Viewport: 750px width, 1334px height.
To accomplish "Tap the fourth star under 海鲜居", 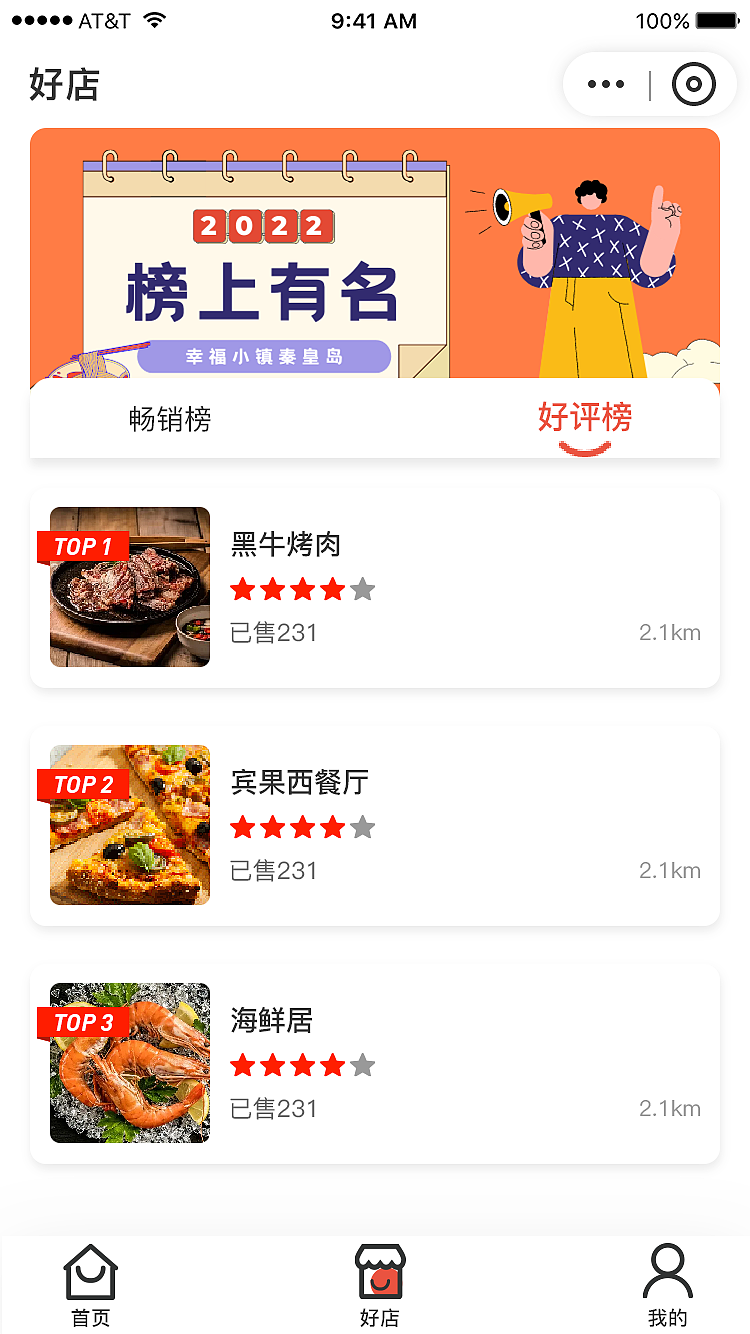I will click(x=333, y=1065).
